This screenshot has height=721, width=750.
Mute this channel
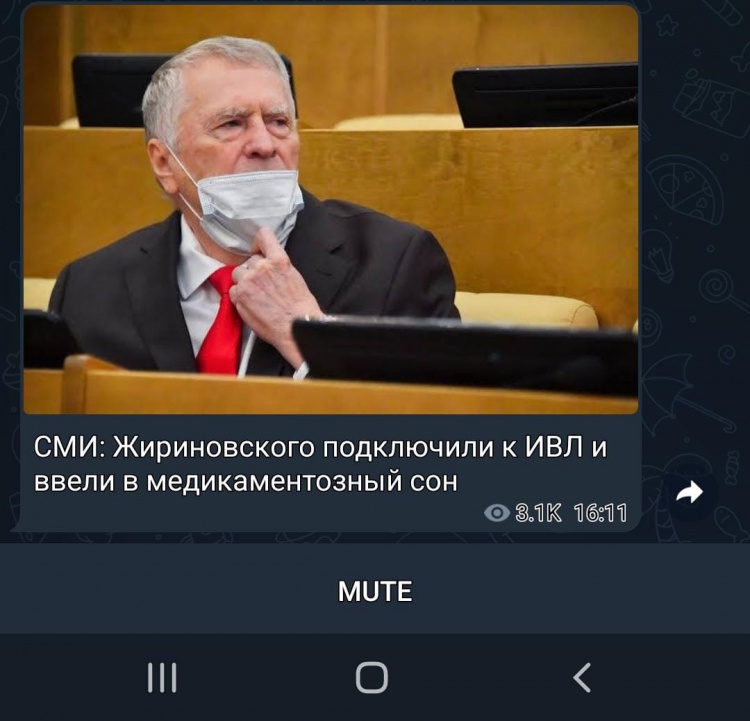375,591
